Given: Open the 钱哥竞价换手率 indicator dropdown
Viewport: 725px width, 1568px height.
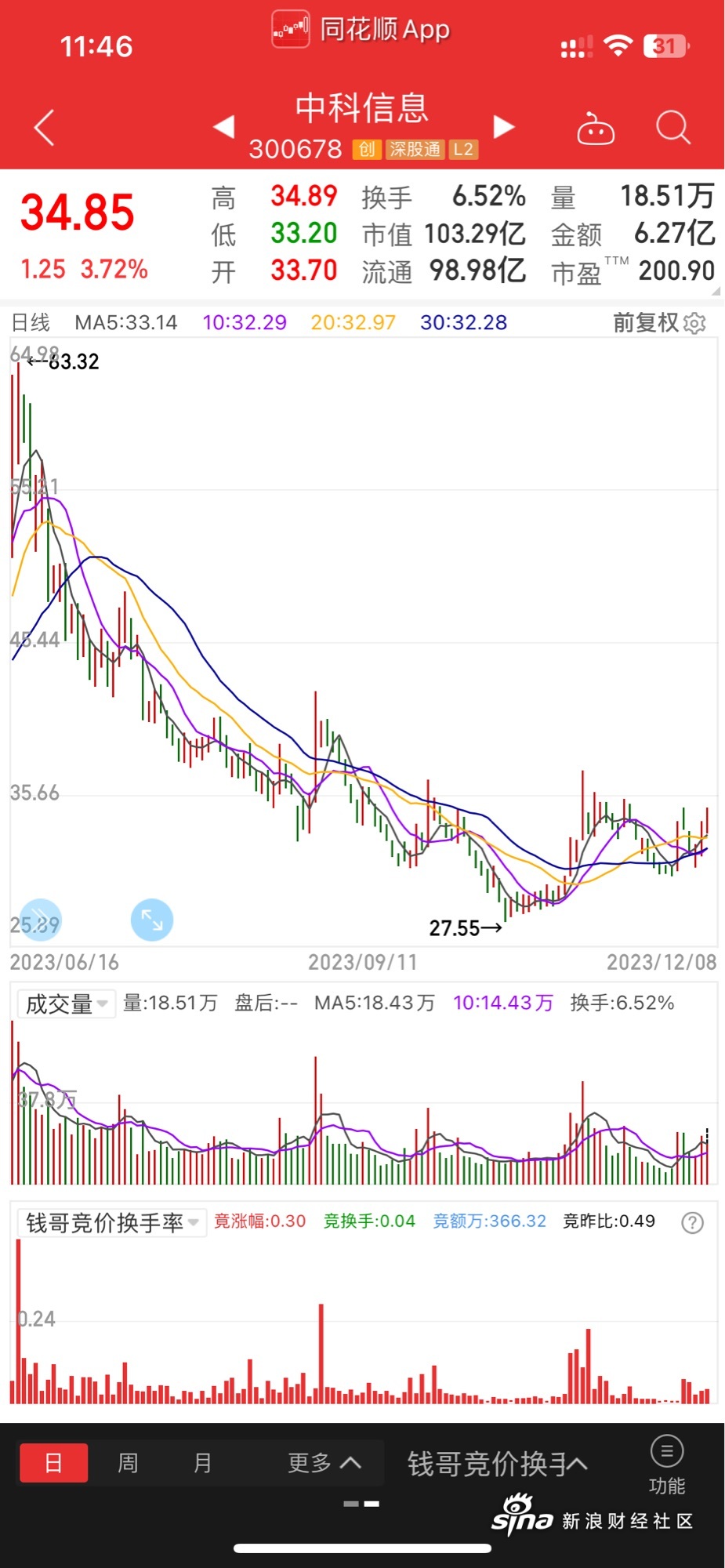Looking at the screenshot, I should (x=111, y=1222).
